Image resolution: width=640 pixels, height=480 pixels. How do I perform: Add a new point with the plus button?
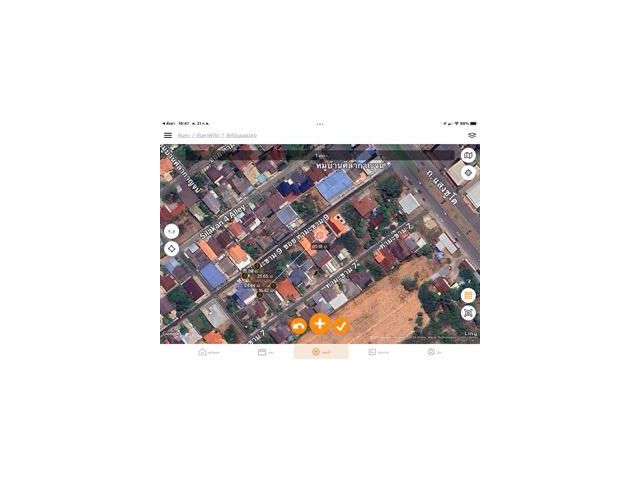(320, 324)
